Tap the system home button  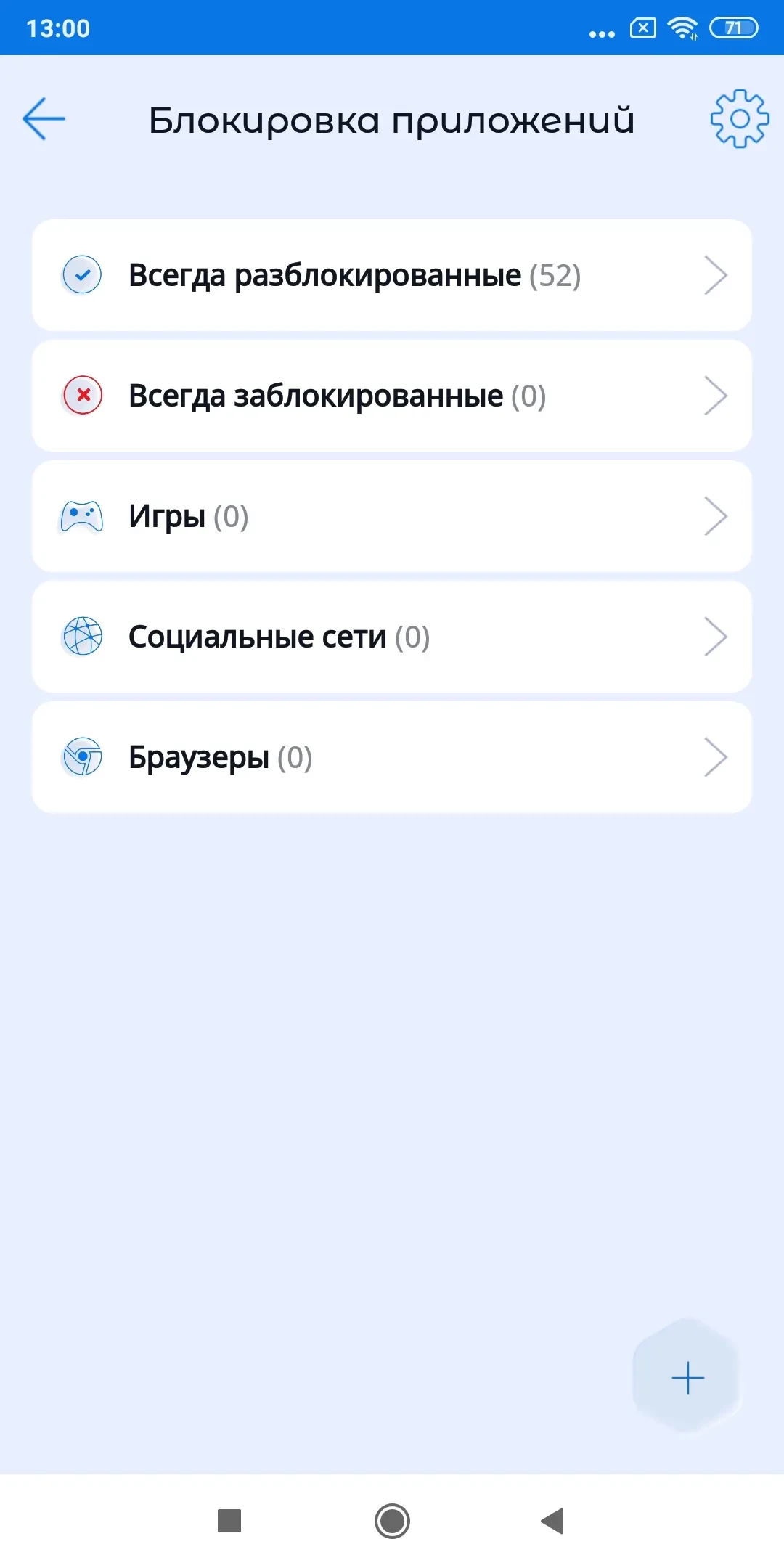[x=392, y=1521]
